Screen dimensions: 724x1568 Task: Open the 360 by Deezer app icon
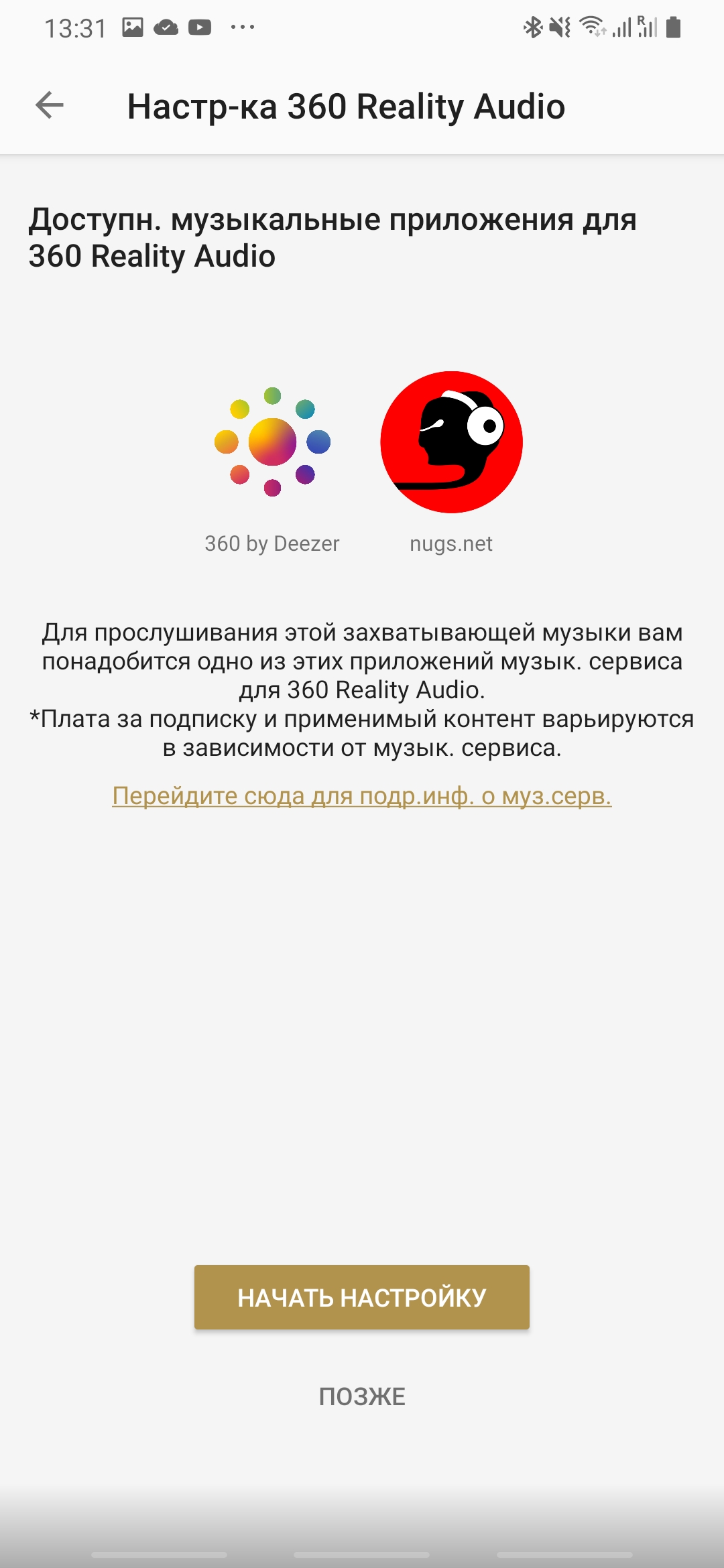[272, 442]
